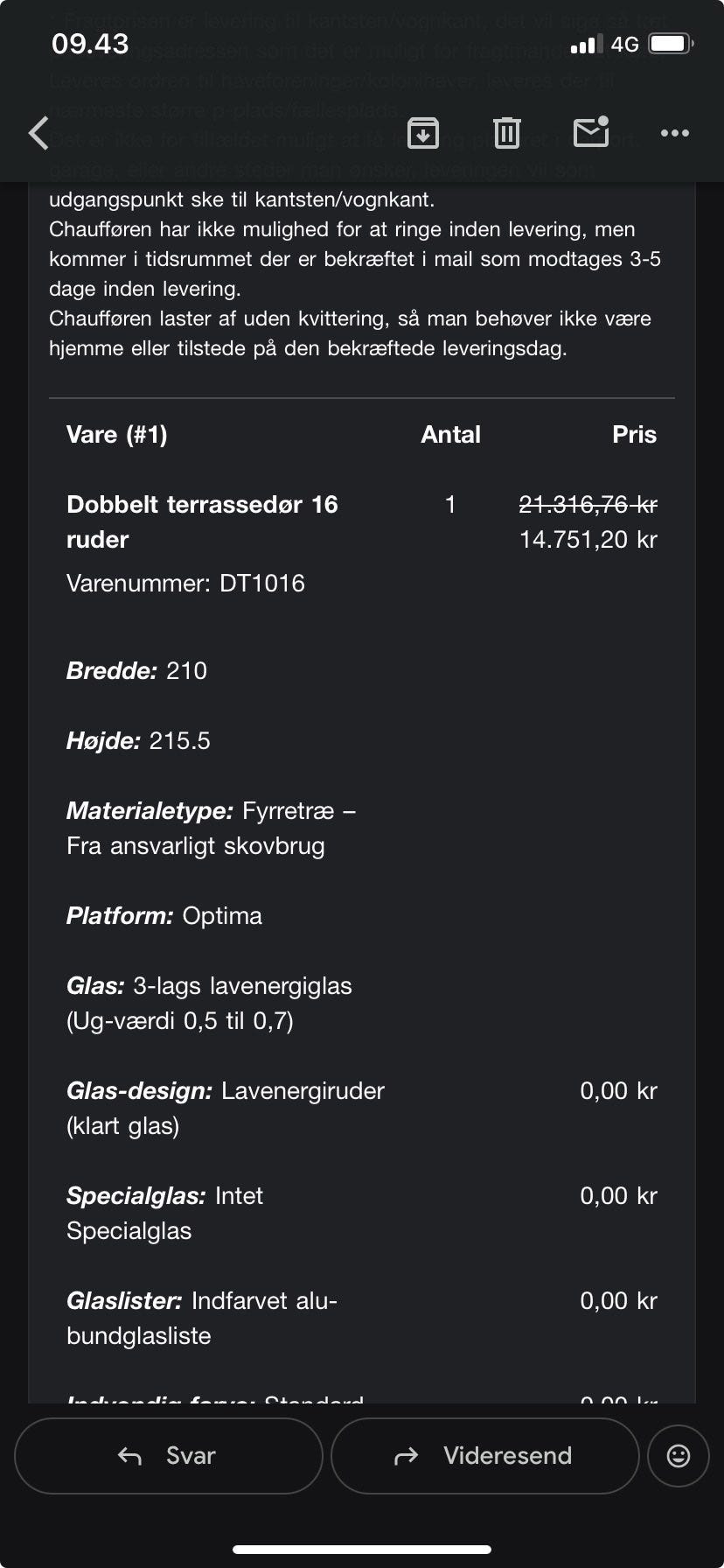This screenshot has height=1568, width=724.
Task: Tap the struck-through price 21.316,76 kr
Action: [x=588, y=504]
